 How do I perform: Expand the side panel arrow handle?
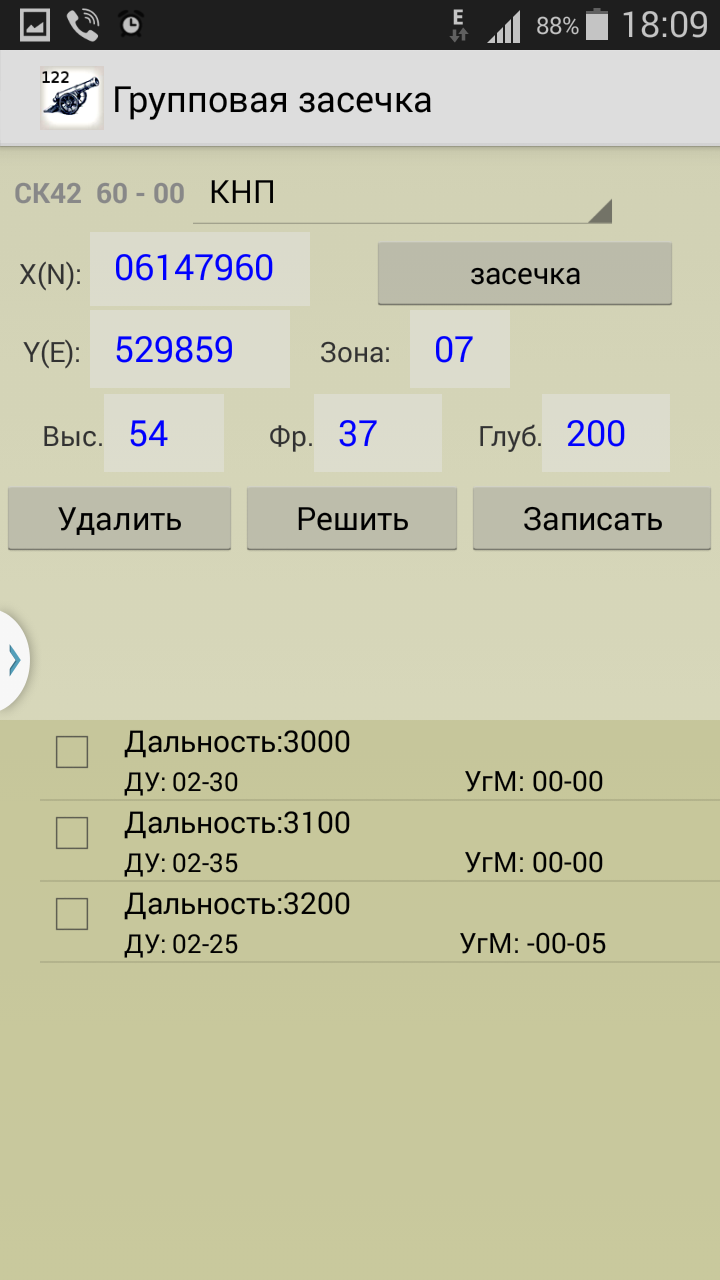pos(13,660)
